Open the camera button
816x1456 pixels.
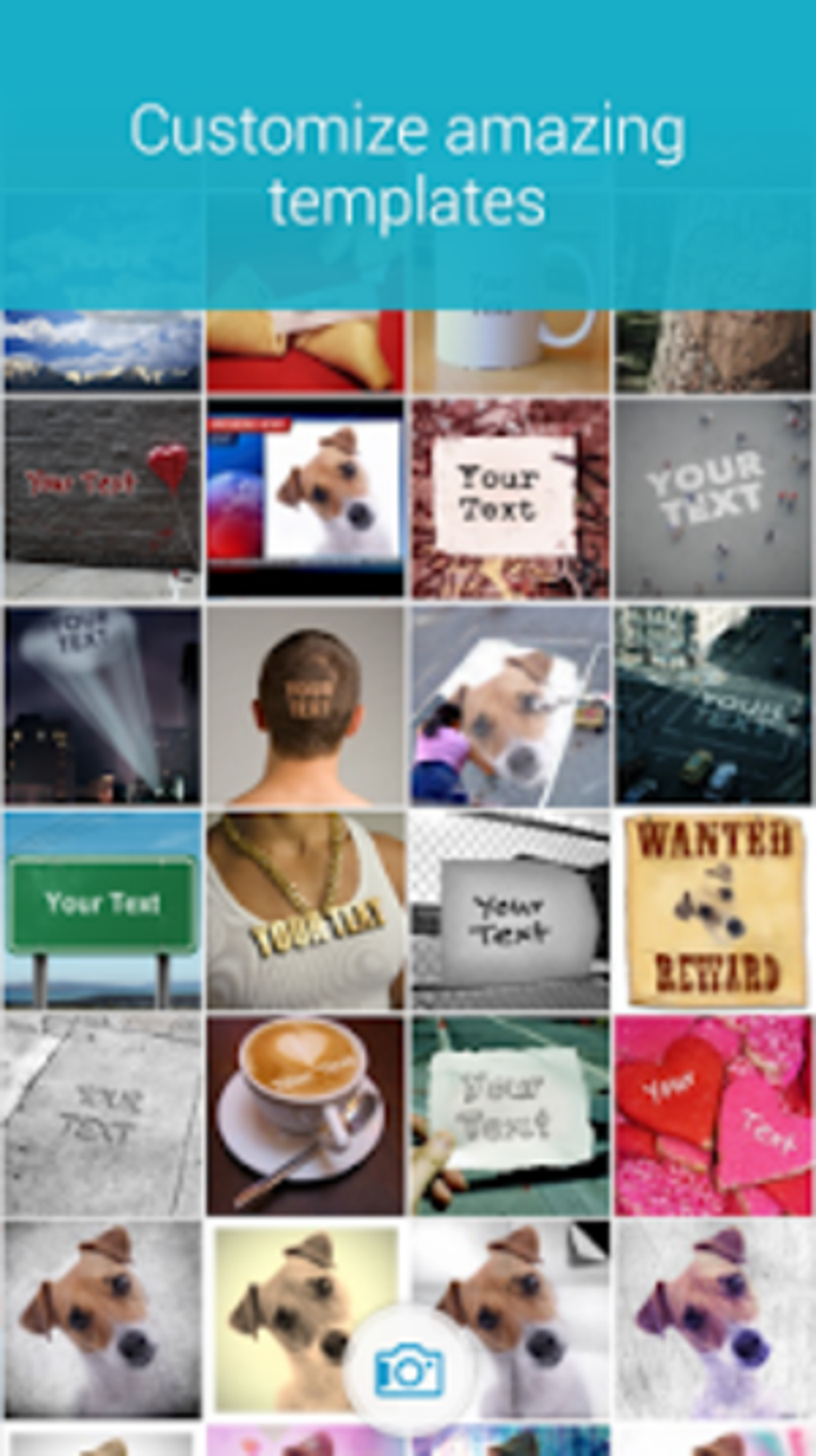tap(409, 1370)
